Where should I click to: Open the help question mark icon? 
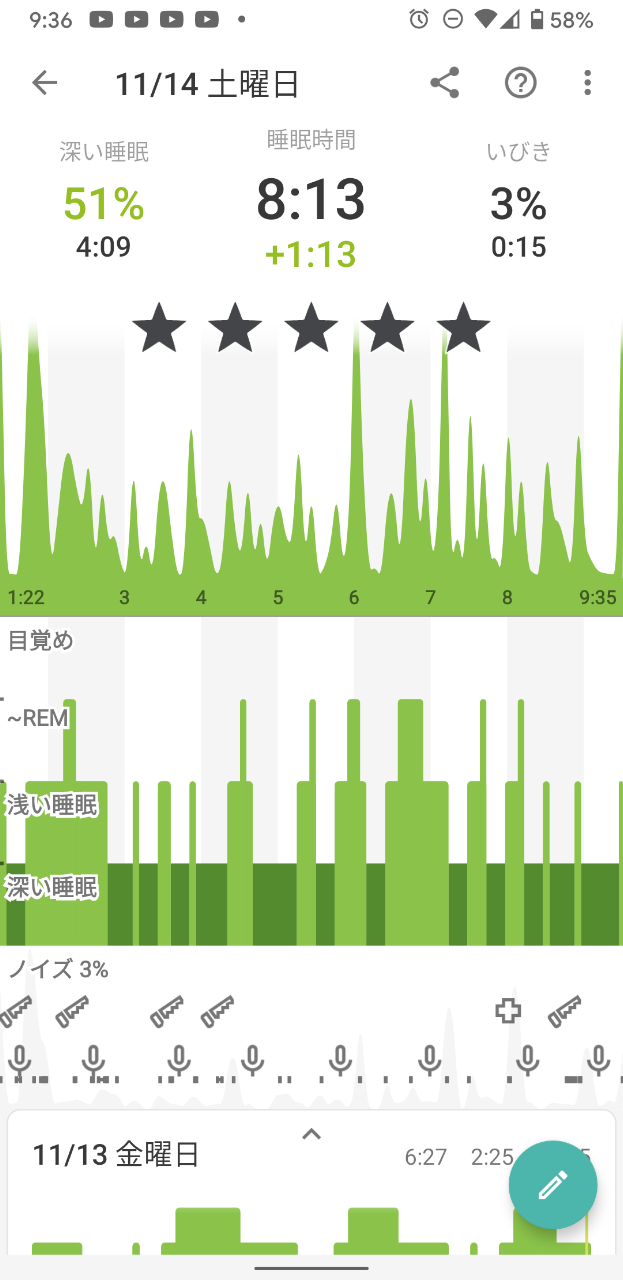[x=520, y=83]
